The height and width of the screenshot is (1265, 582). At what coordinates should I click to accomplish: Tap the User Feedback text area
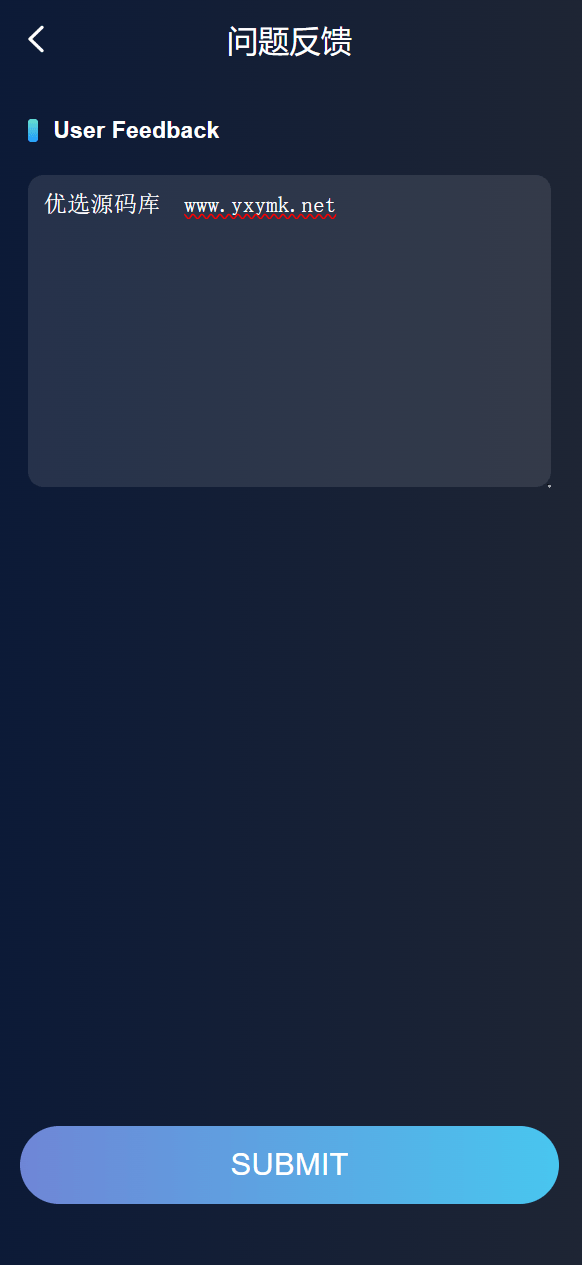tap(289, 331)
